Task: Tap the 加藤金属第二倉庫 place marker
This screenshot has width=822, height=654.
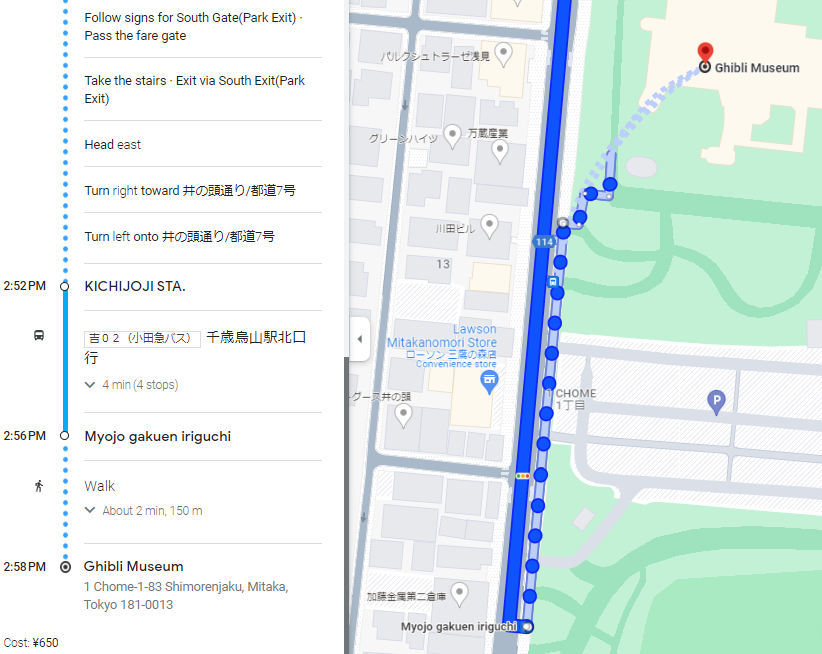Action: (x=459, y=593)
